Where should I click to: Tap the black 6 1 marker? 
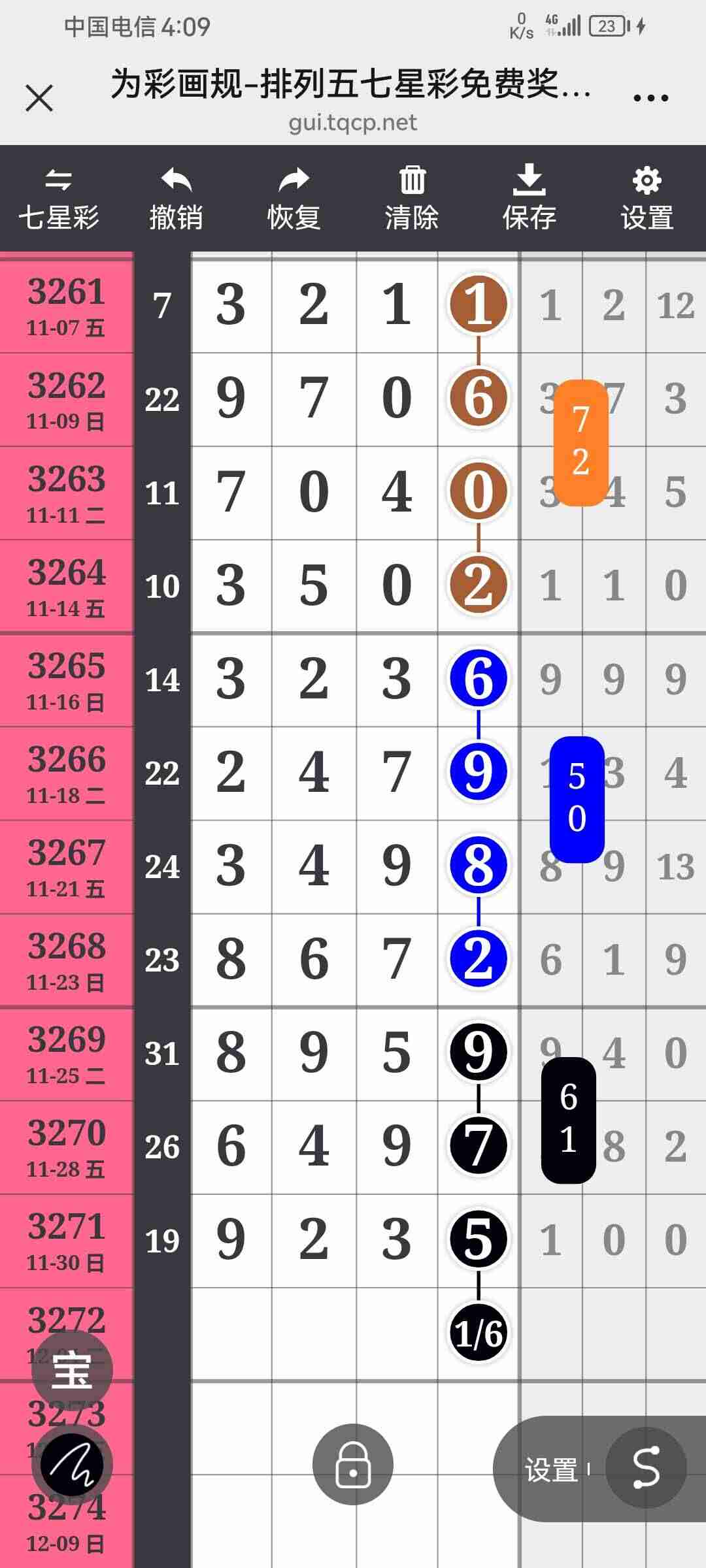coord(568,1120)
